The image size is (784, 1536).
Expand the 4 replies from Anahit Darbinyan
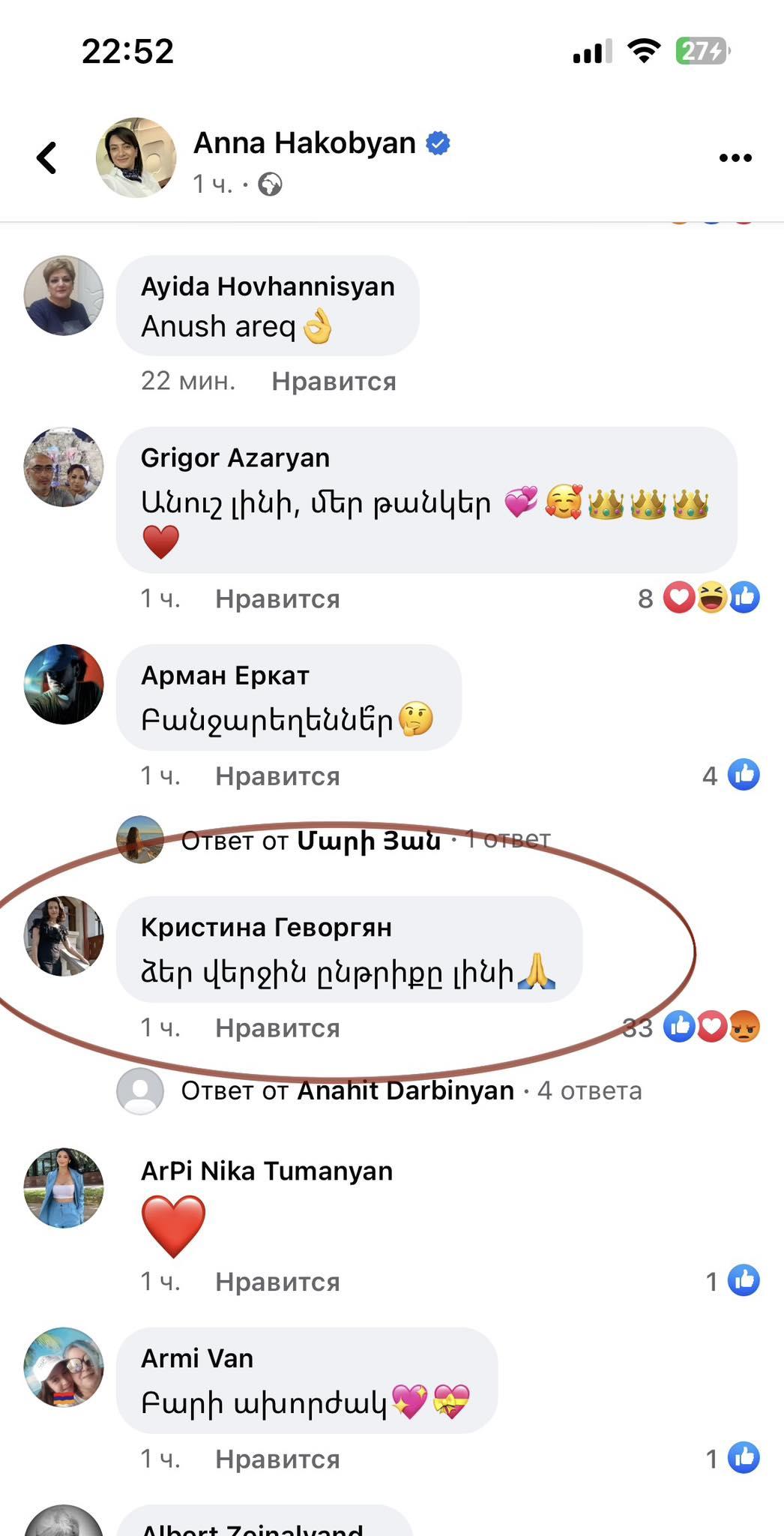point(411,1090)
